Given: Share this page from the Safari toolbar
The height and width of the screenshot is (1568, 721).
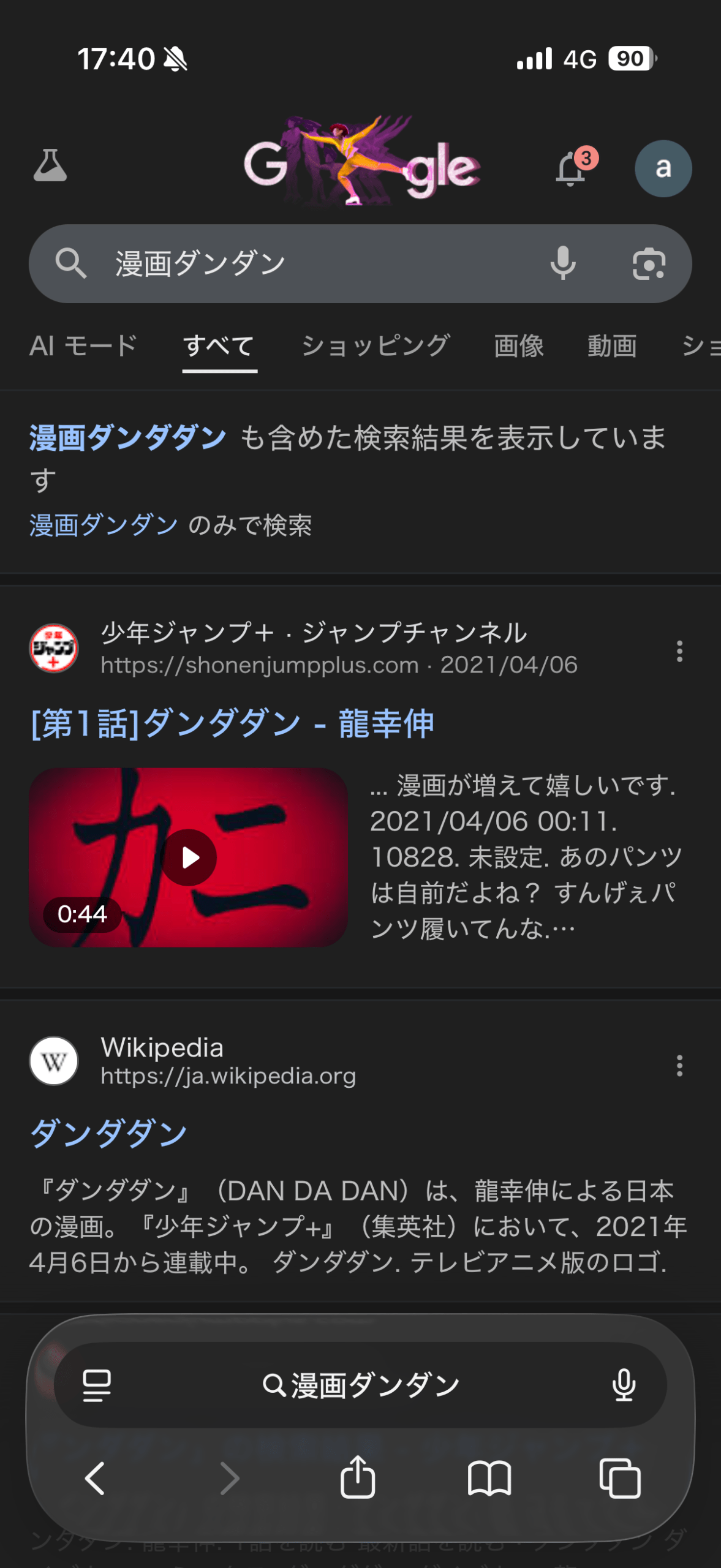Looking at the screenshot, I should 358,1477.
